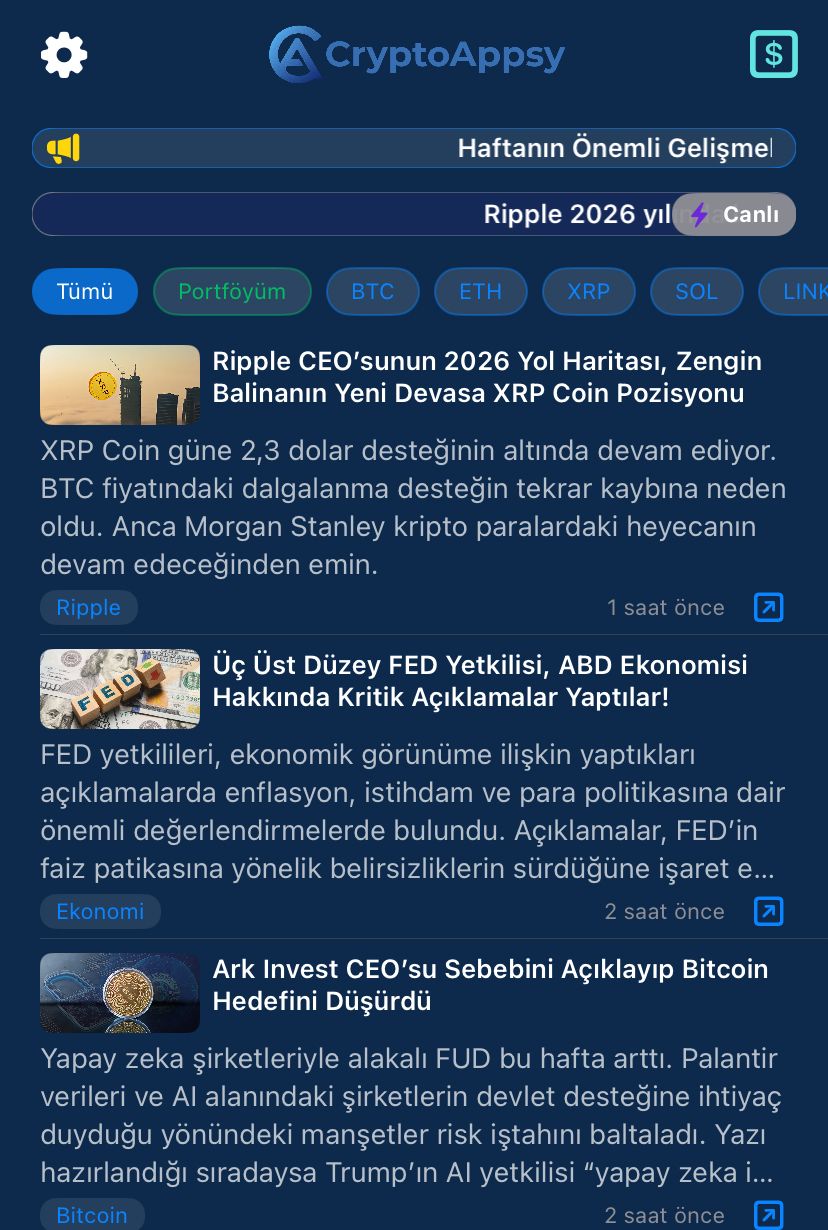Open the Ark Invest Bitcoin article

click(490, 985)
